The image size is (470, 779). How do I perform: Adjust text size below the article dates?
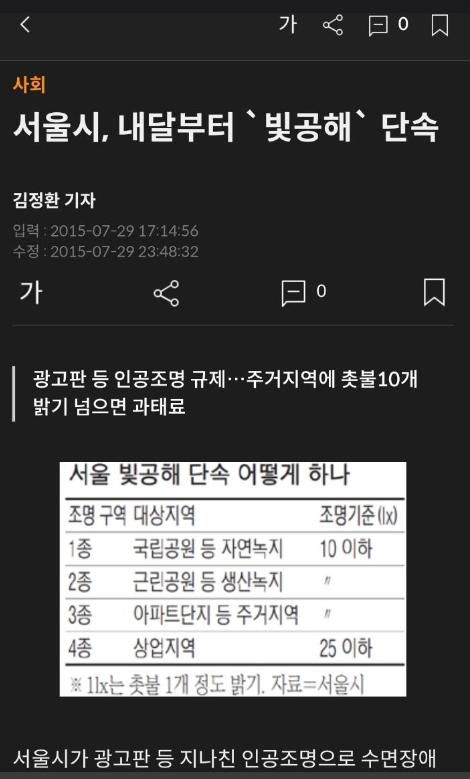[31, 292]
